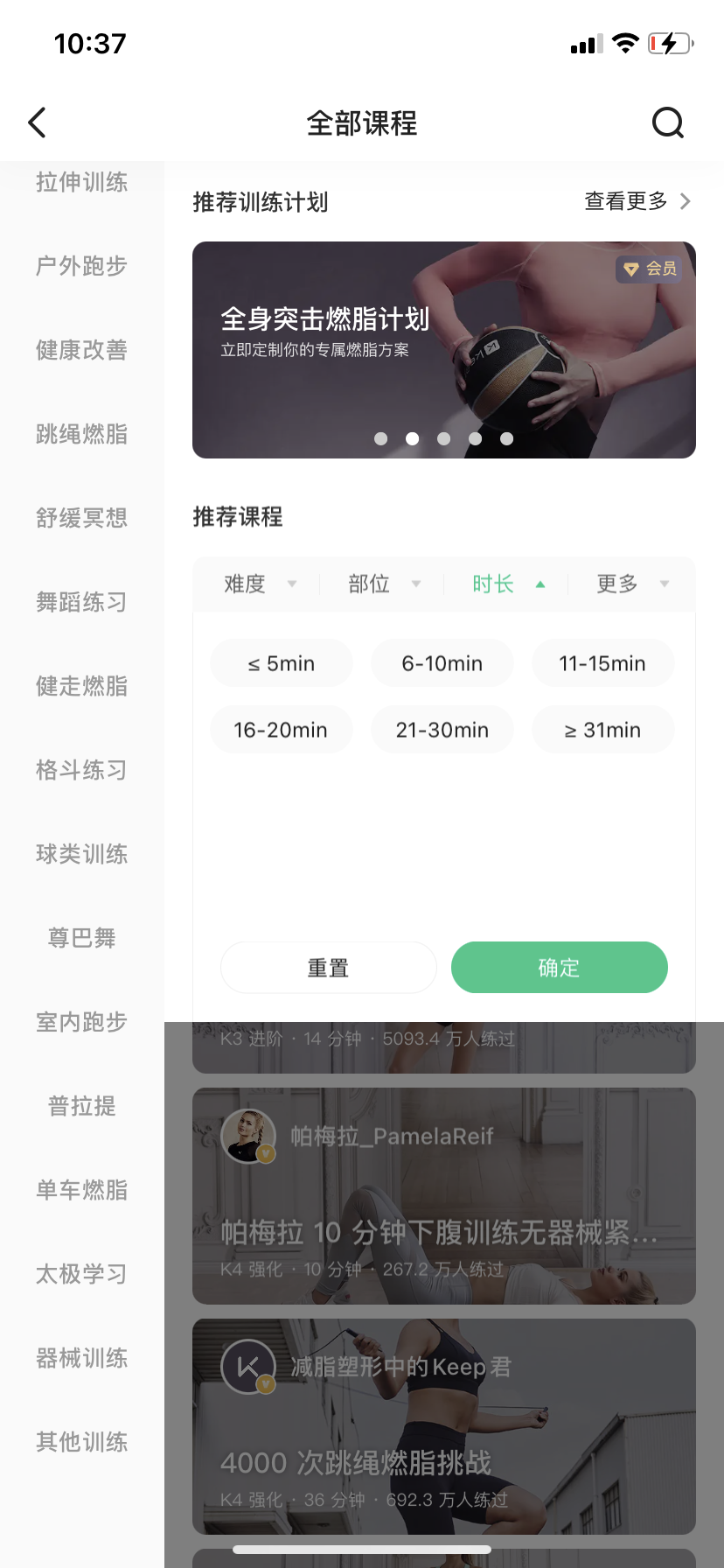Pick the 21-30min duration chip

(442, 730)
